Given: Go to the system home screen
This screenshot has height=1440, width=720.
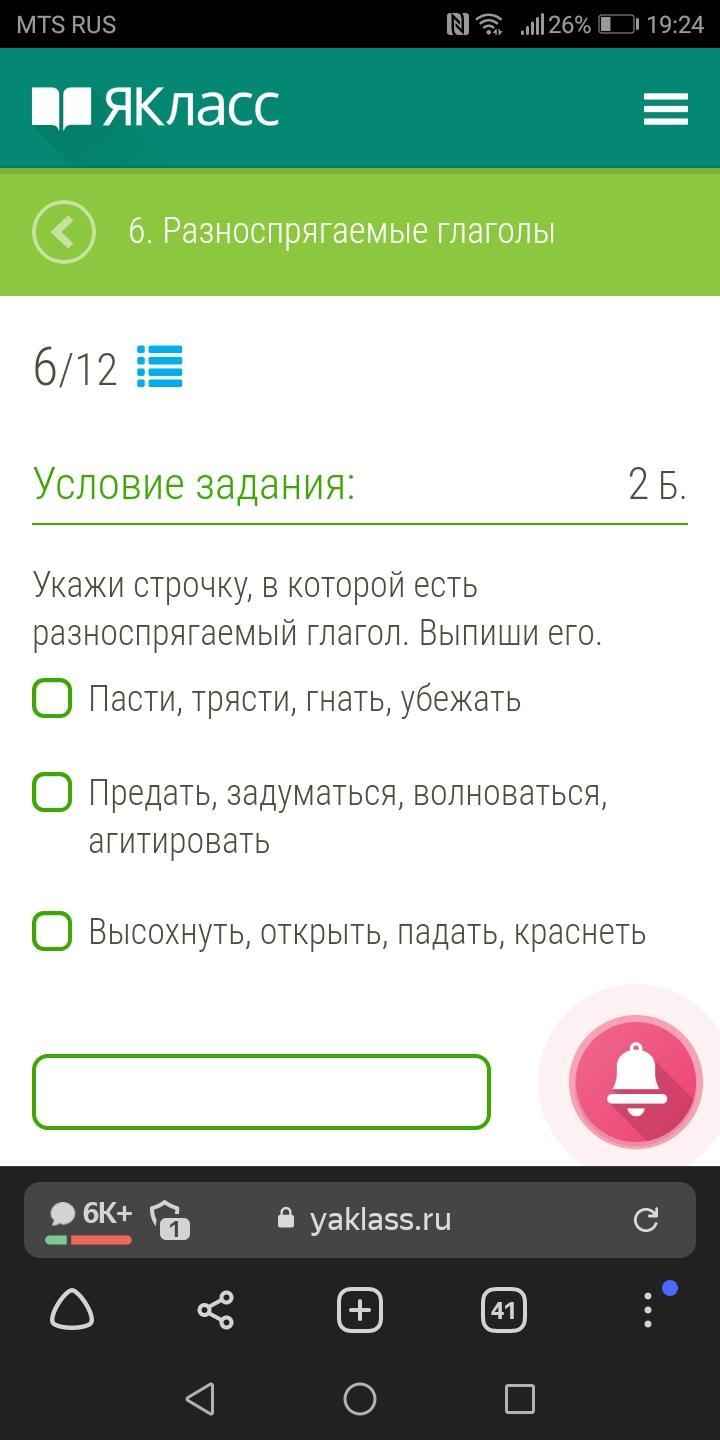Looking at the screenshot, I should click(360, 1398).
